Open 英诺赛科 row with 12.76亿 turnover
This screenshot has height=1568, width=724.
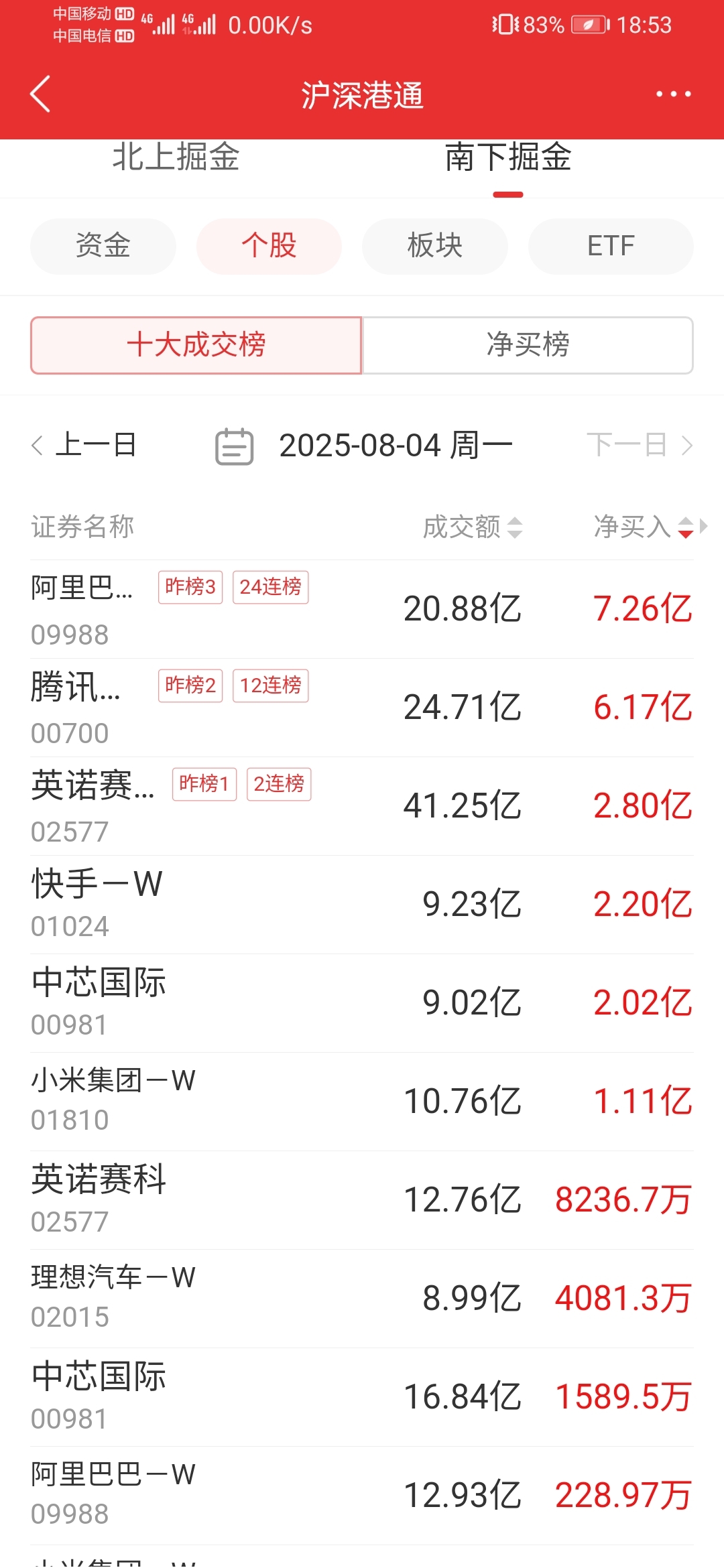pyautogui.click(x=362, y=1200)
